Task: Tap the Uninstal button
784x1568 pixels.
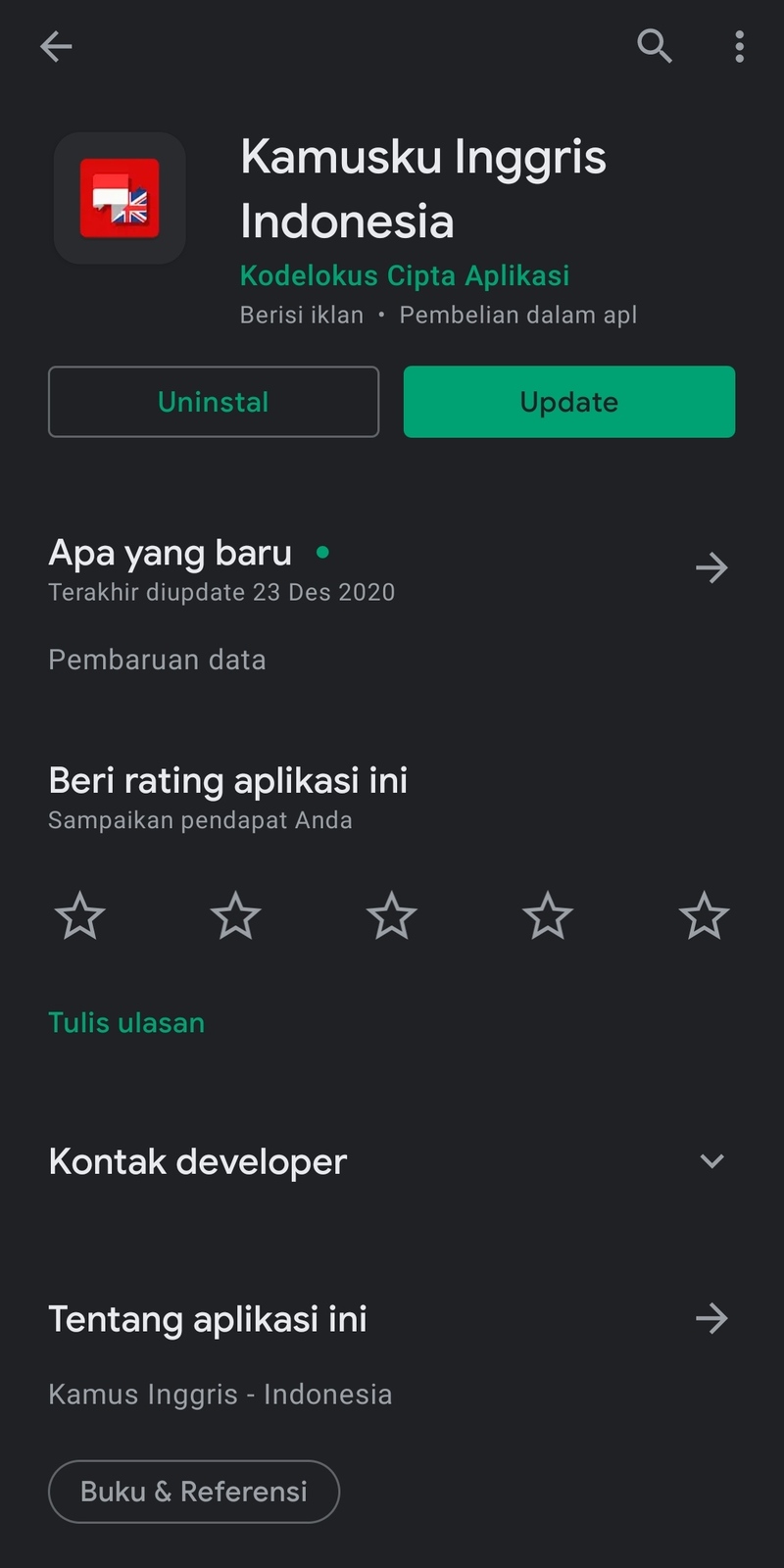Action: (214, 402)
